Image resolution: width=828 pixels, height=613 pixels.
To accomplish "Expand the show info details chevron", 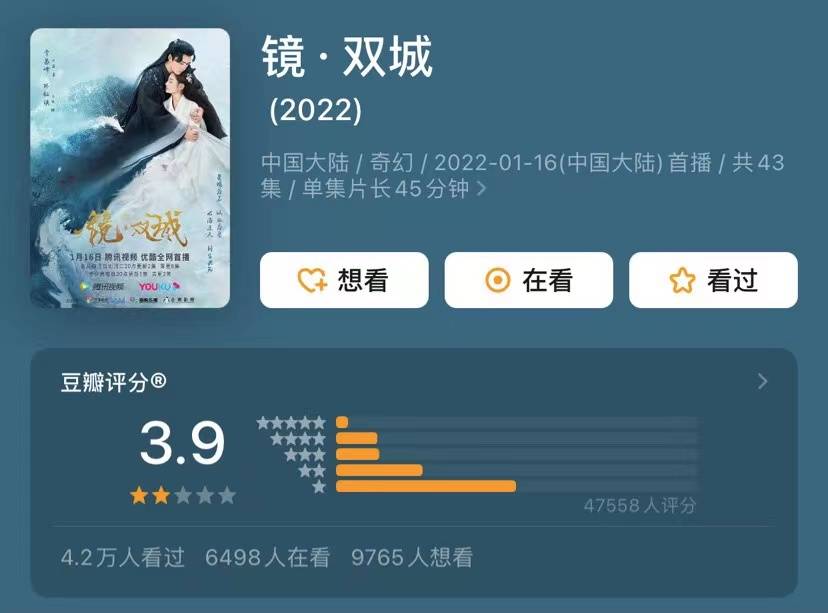I will point(482,189).
